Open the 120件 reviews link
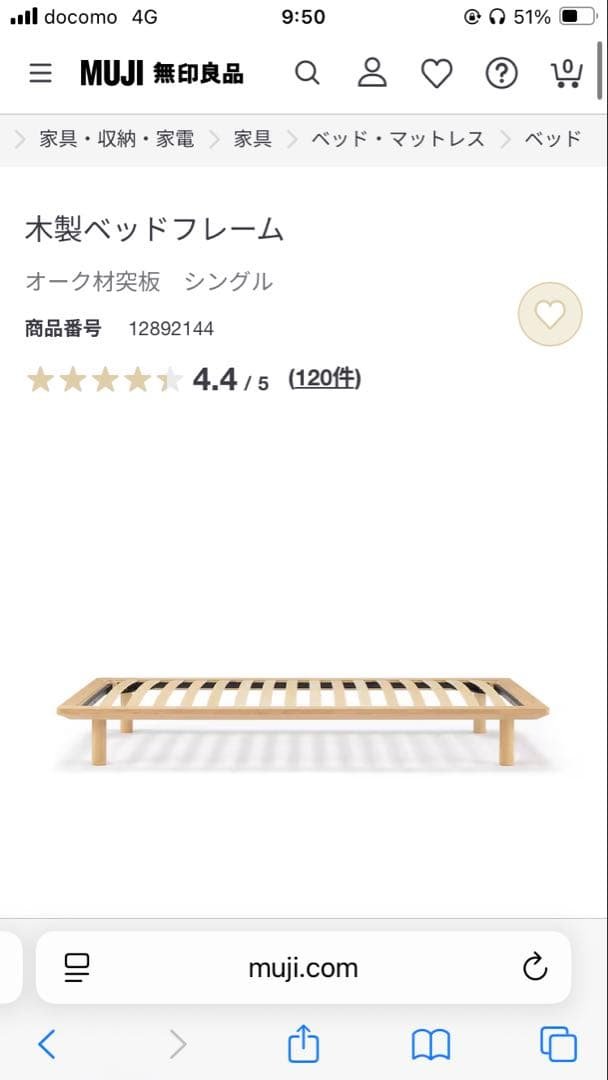The image size is (608, 1080). [324, 379]
